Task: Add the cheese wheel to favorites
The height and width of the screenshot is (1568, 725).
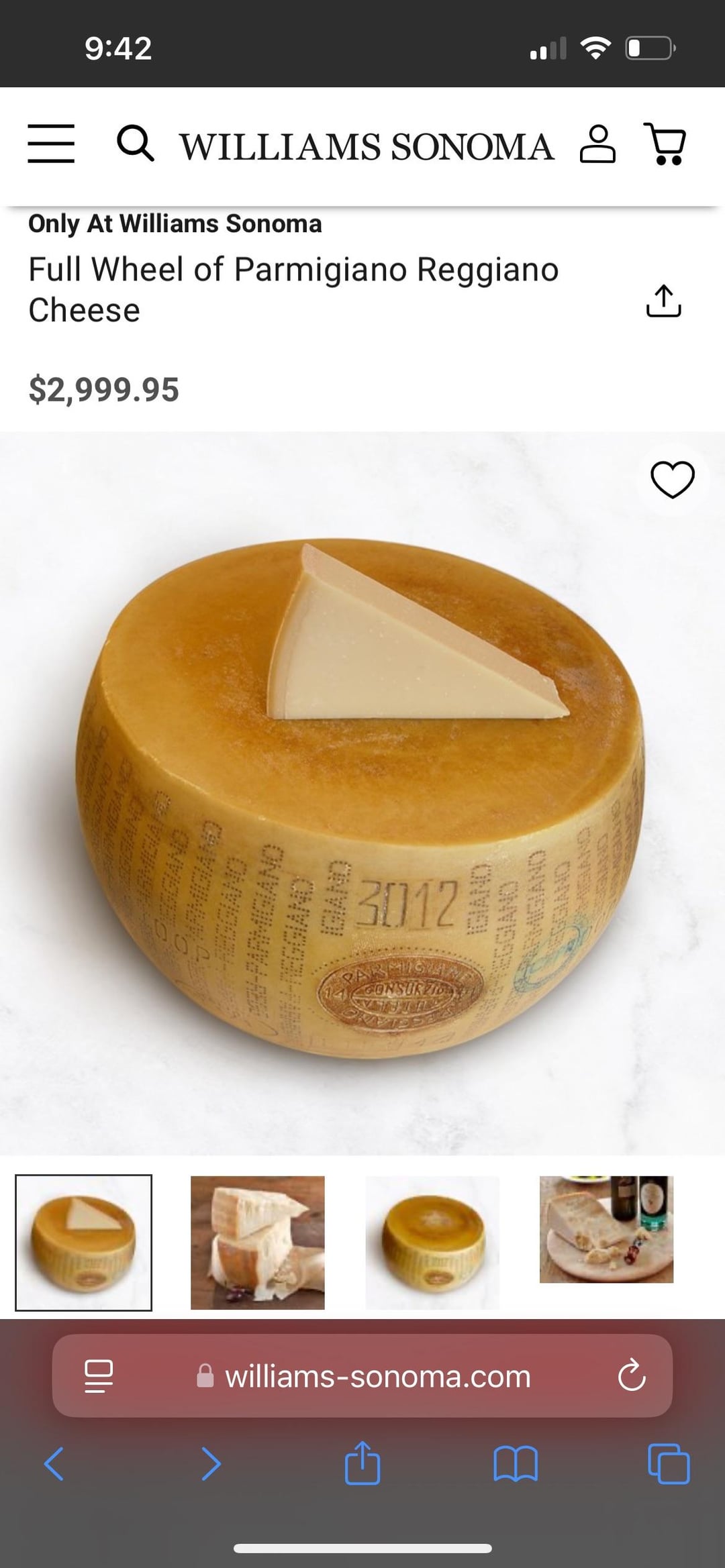Action: click(x=673, y=480)
